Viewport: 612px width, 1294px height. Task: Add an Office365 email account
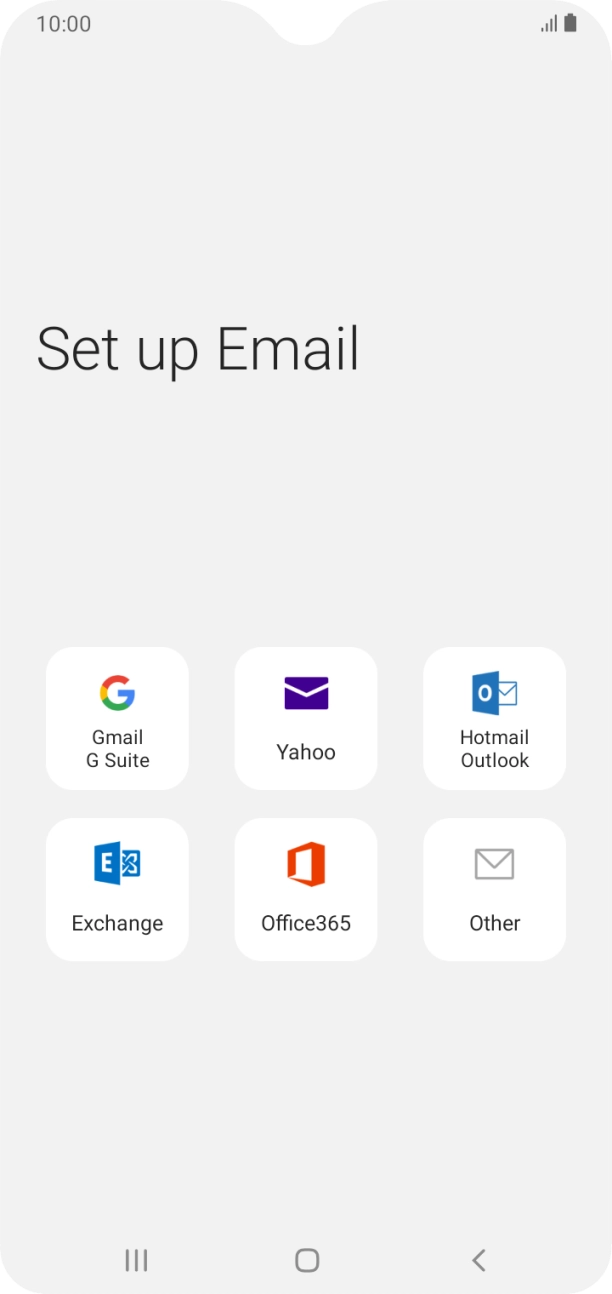306,889
